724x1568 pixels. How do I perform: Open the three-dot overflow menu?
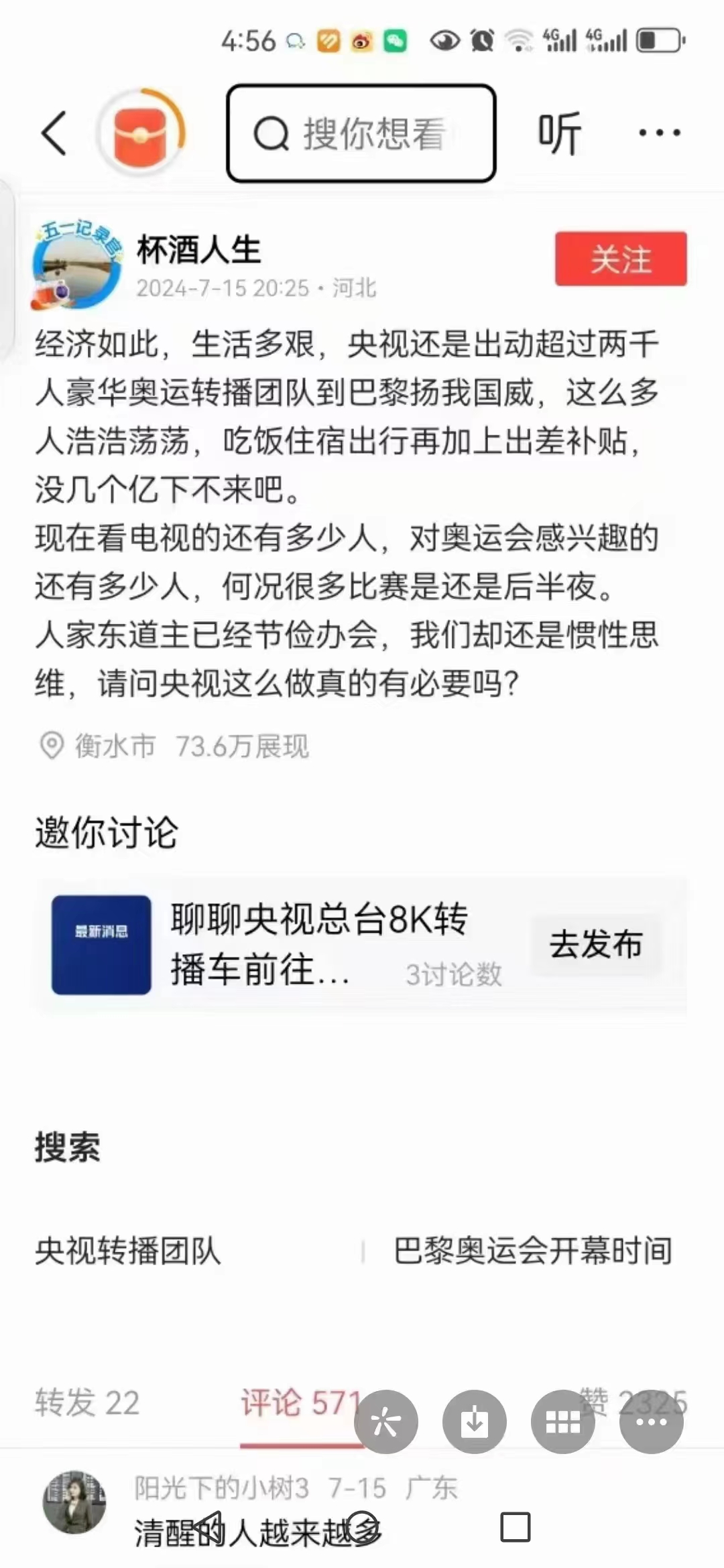tap(660, 133)
